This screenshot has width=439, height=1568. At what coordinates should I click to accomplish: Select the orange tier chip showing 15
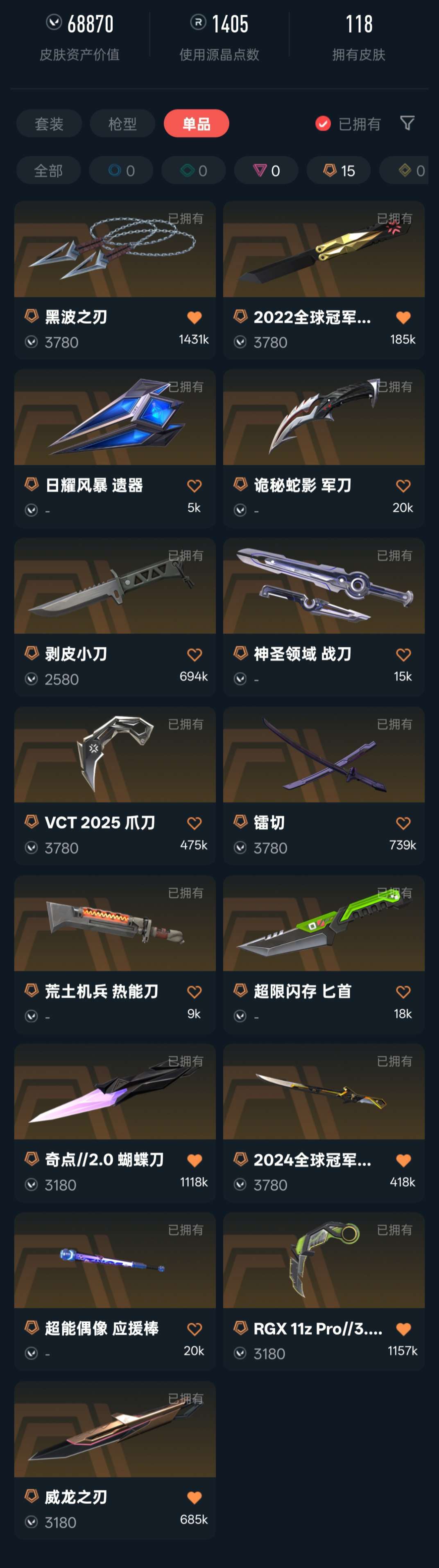pos(339,171)
